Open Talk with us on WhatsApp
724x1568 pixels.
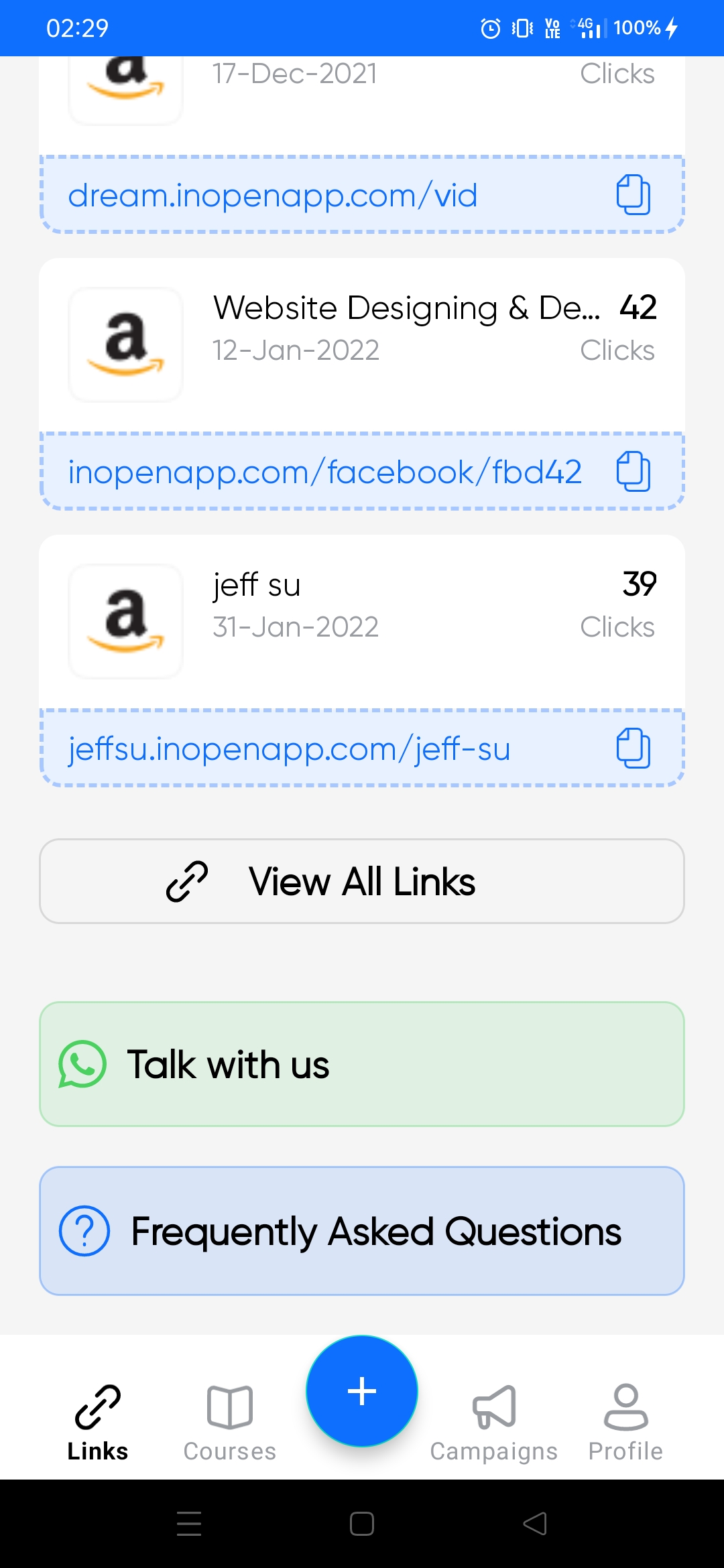[362, 1064]
